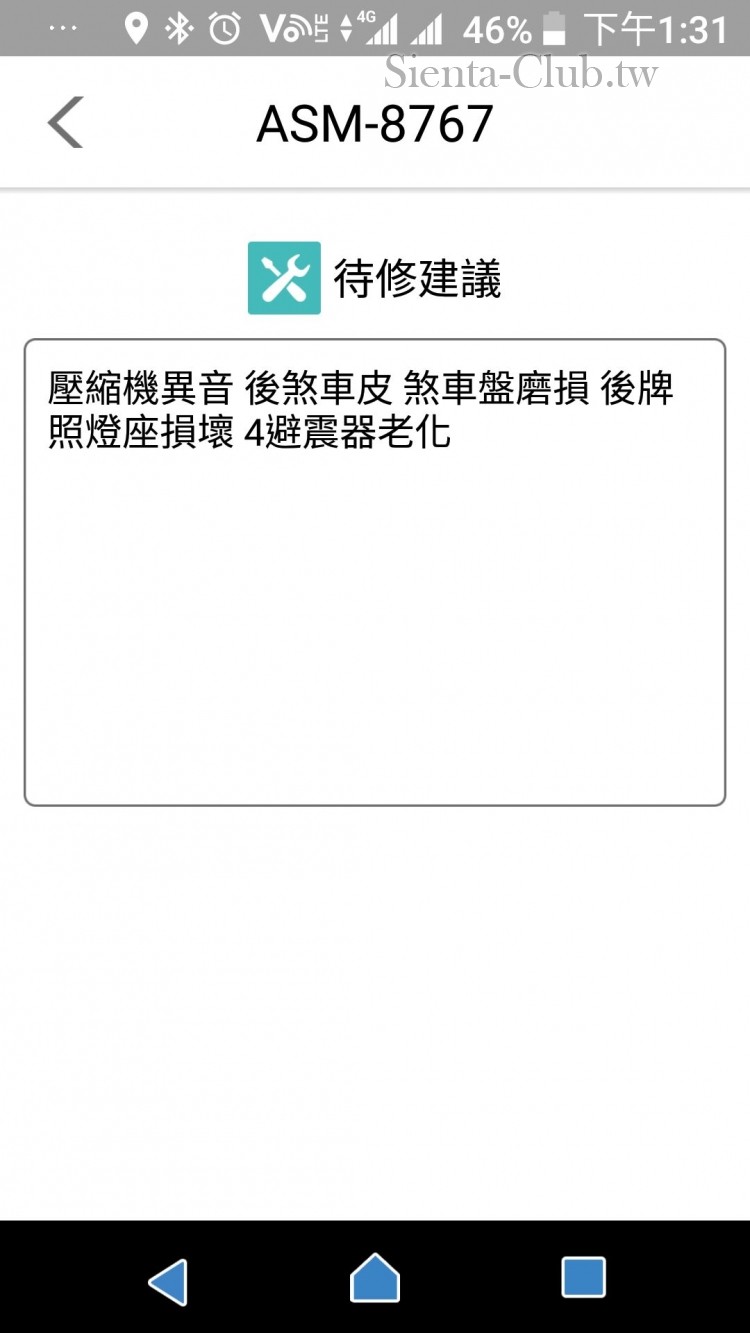Tap the repair suggestions text box

pos(374,572)
